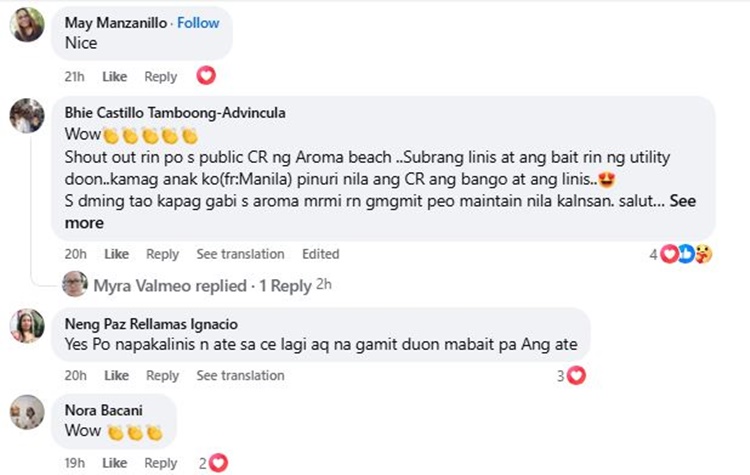
Task: Like May Manzanillo's comment
Action: pyautogui.click(x=115, y=76)
